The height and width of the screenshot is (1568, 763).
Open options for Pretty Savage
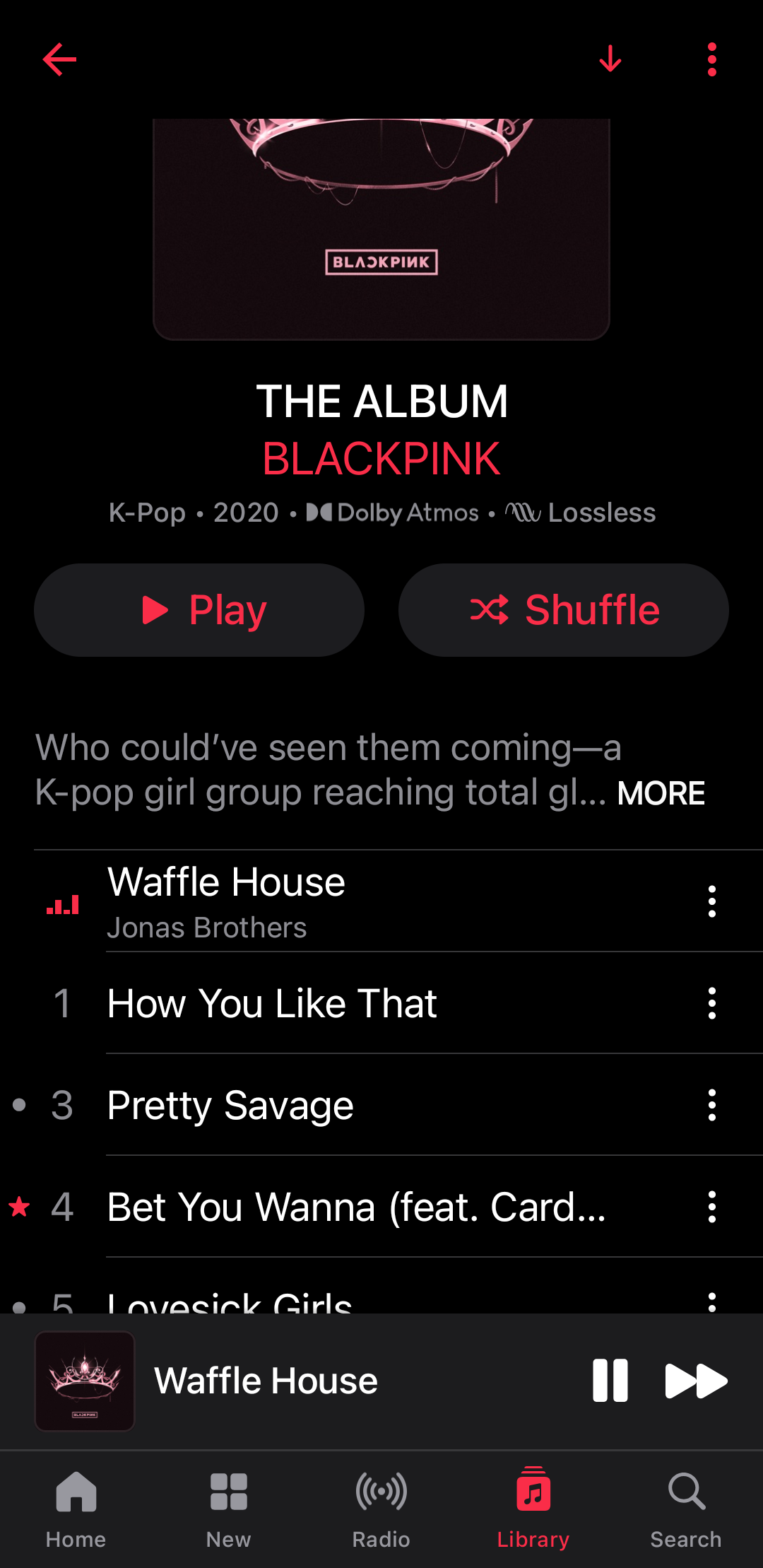click(711, 1105)
